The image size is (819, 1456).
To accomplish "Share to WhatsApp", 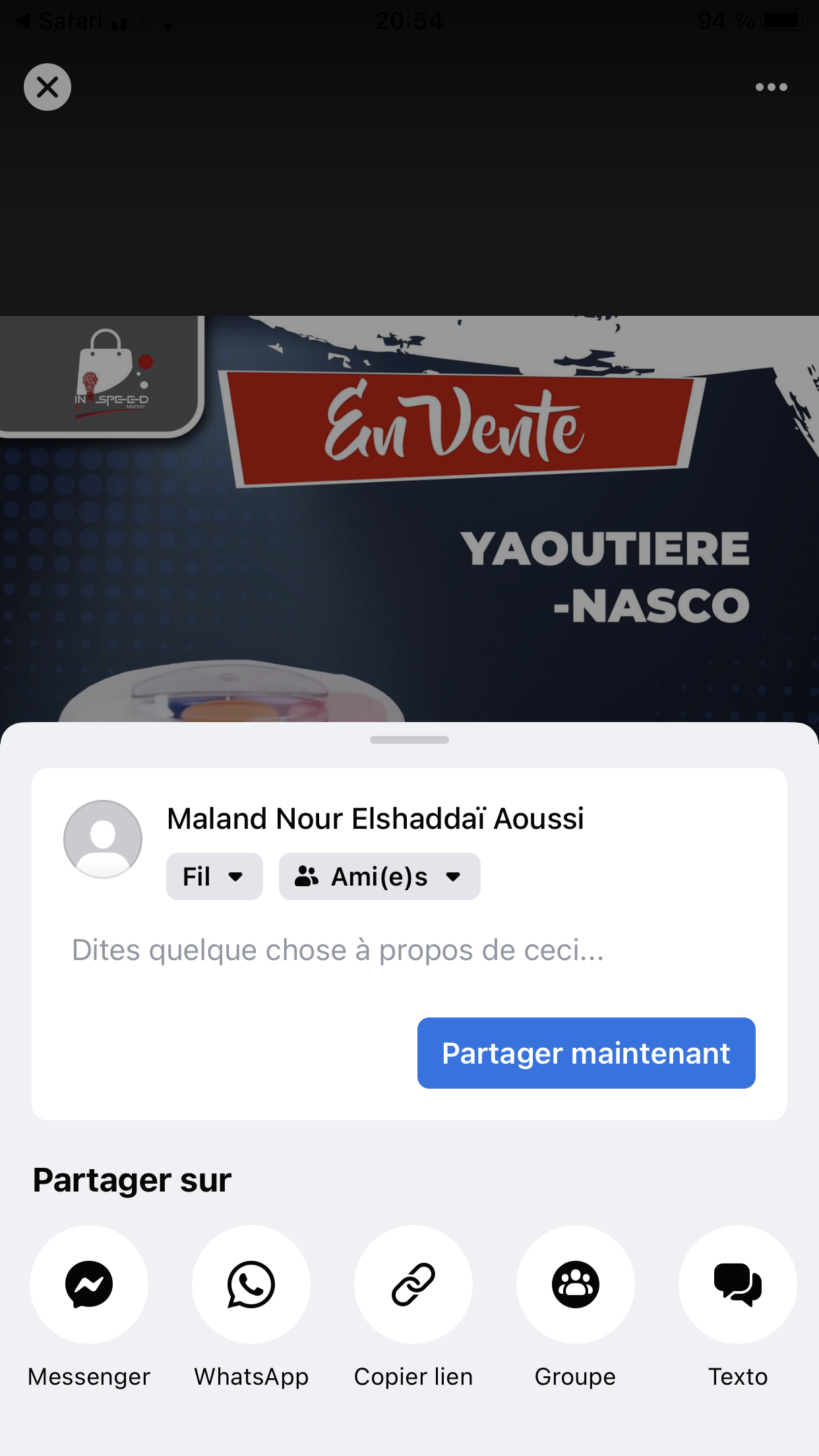I will [x=251, y=1285].
